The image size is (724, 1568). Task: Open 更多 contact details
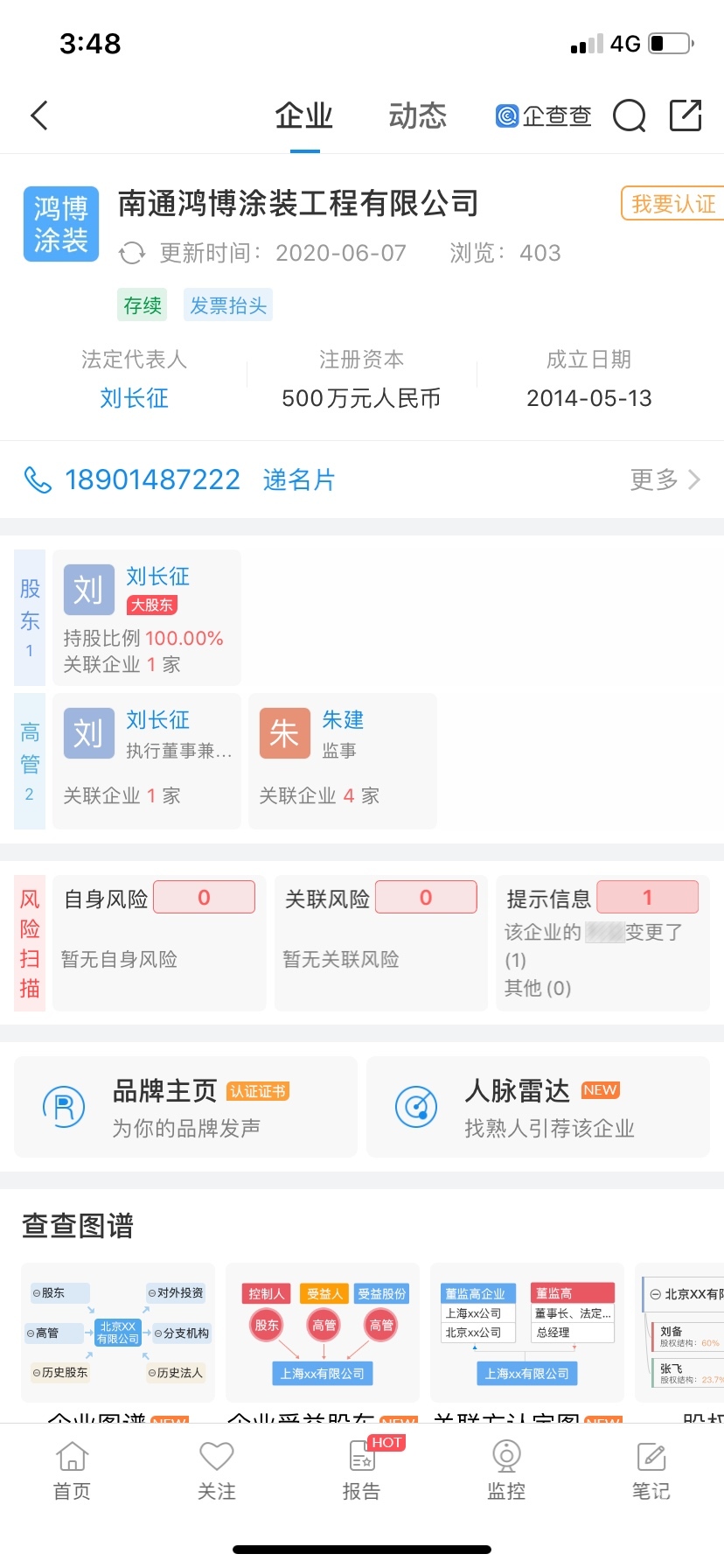click(665, 479)
